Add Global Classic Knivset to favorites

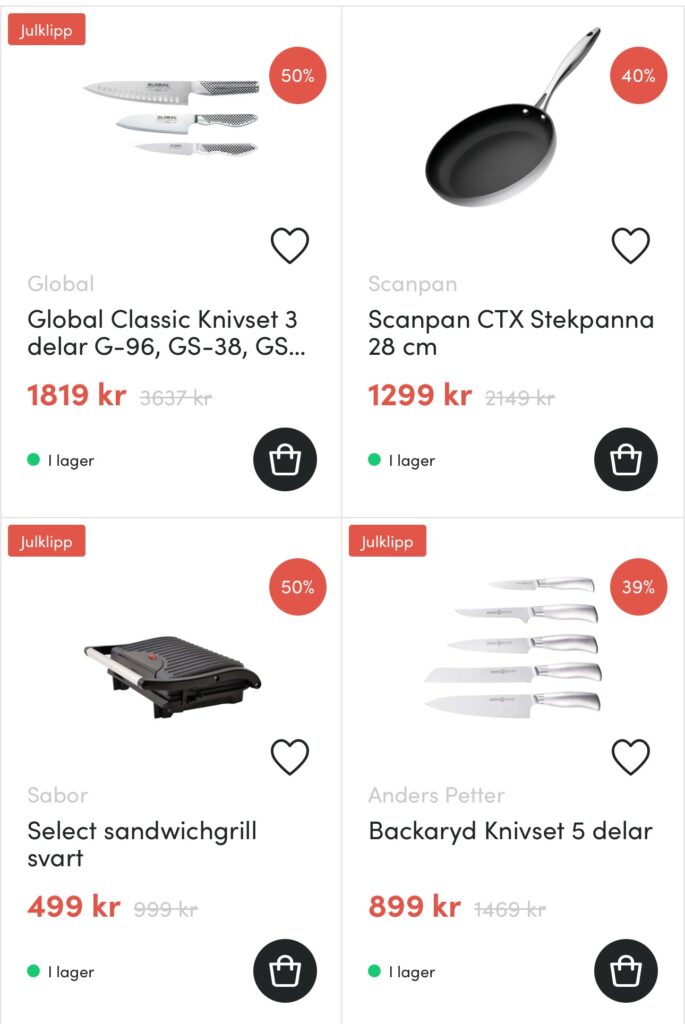290,246
